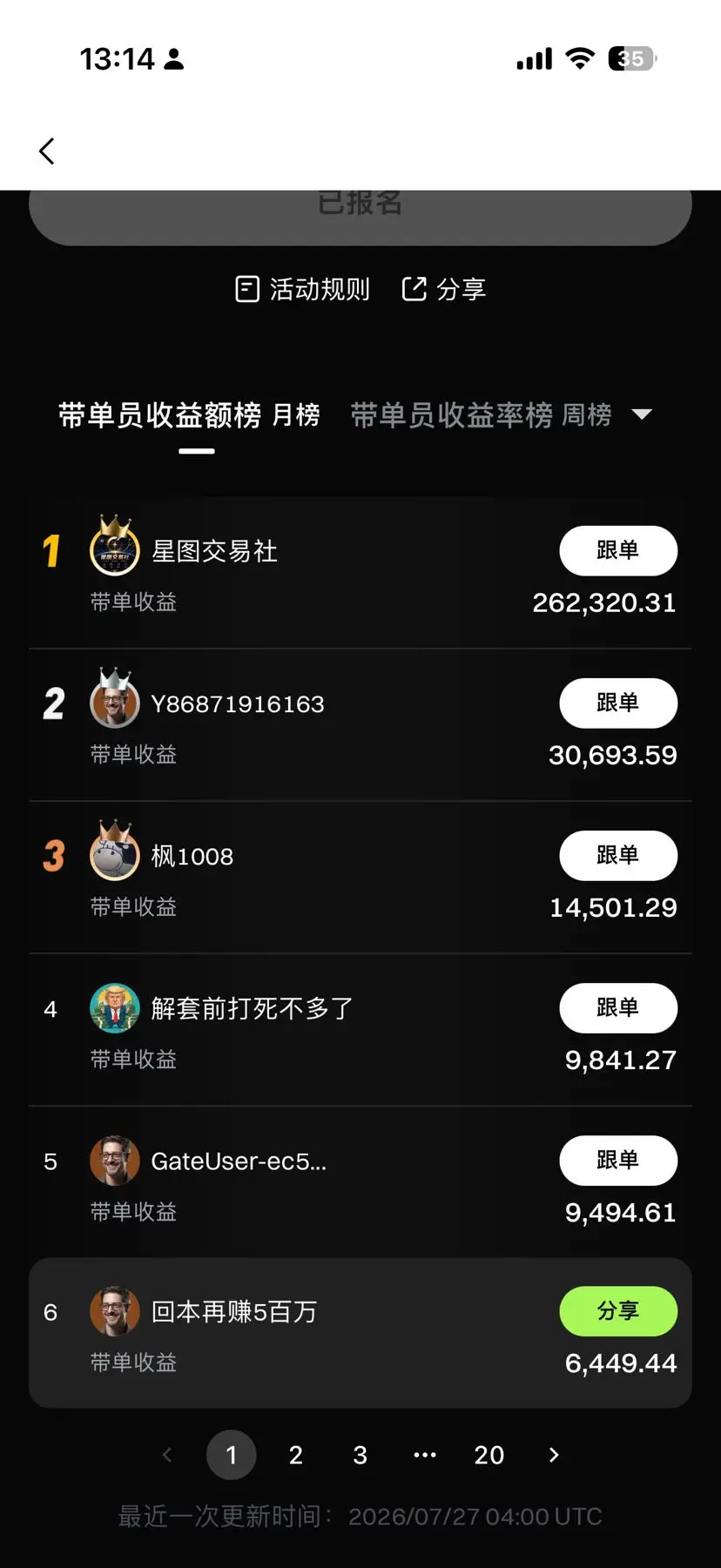Tap green 分享 button for 回本再赚5百万

click(618, 1310)
